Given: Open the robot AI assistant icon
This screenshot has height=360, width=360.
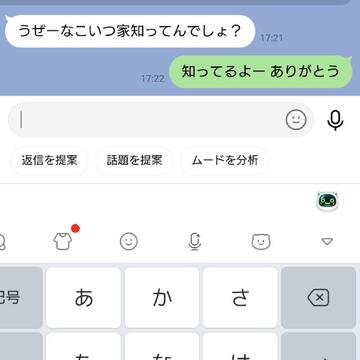Looking at the screenshot, I should click(327, 201).
